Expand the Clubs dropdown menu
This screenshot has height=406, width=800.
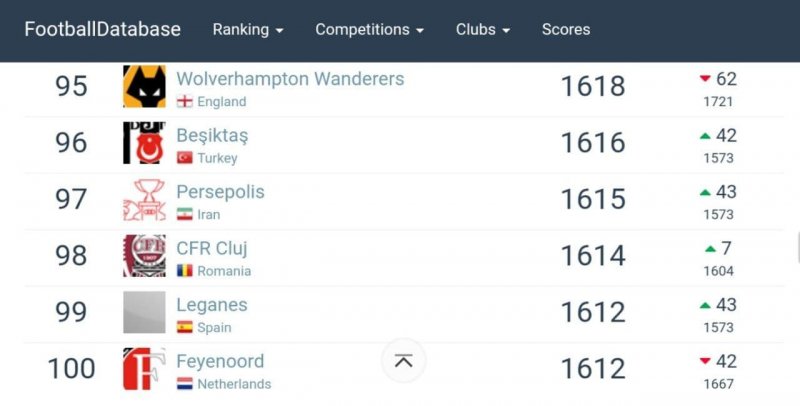click(x=483, y=30)
